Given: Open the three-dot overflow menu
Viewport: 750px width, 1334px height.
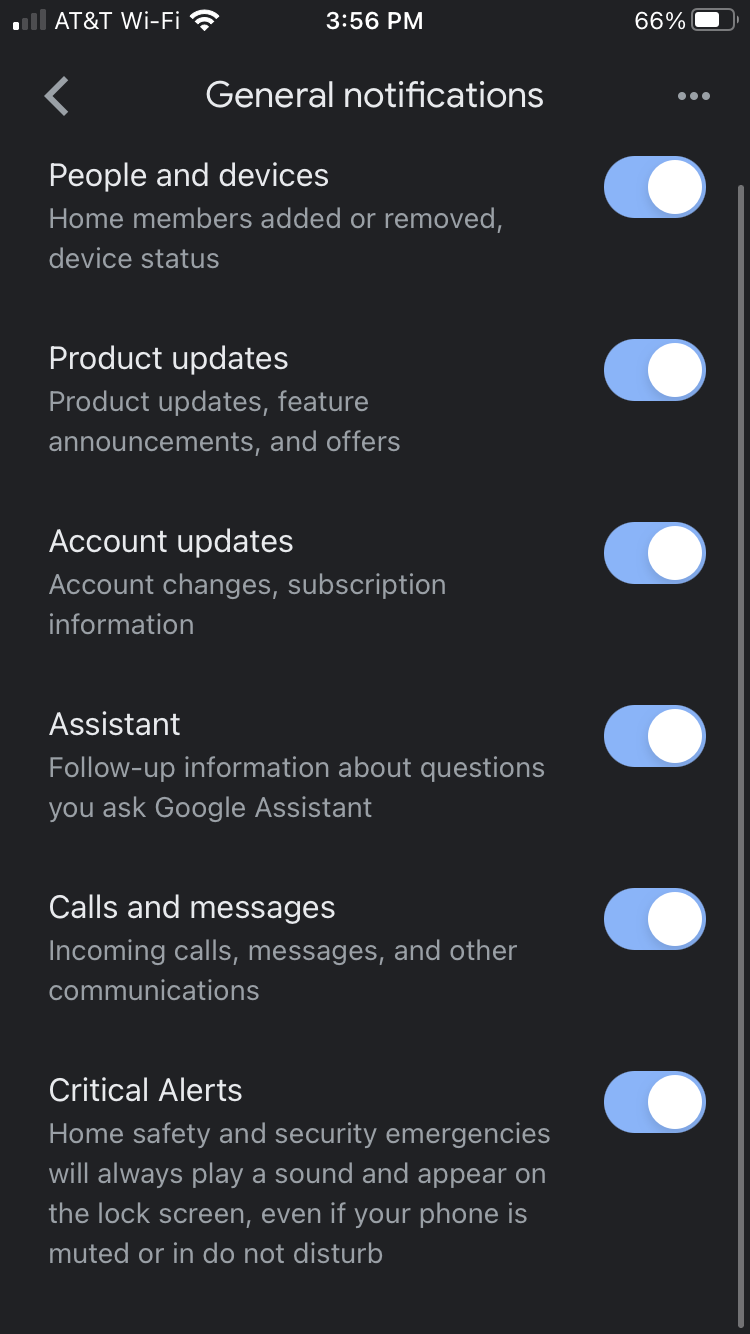Looking at the screenshot, I should tap(693, 96).
